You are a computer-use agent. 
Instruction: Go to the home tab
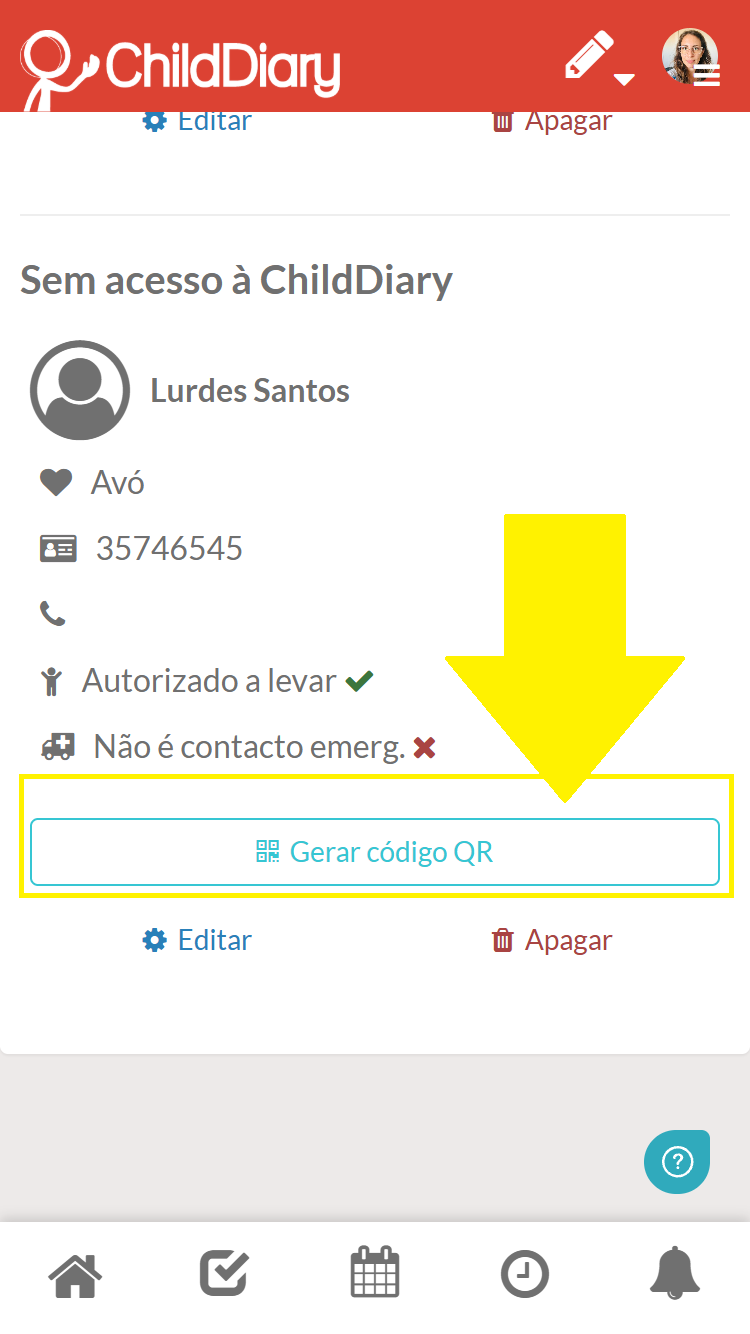pos(75,1274)
